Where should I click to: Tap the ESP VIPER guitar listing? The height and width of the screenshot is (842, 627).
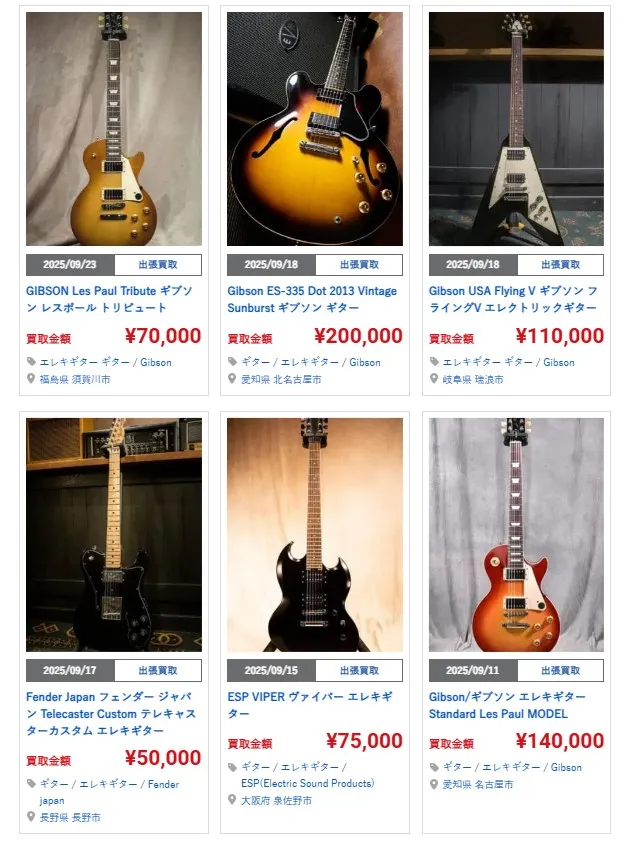314,705
